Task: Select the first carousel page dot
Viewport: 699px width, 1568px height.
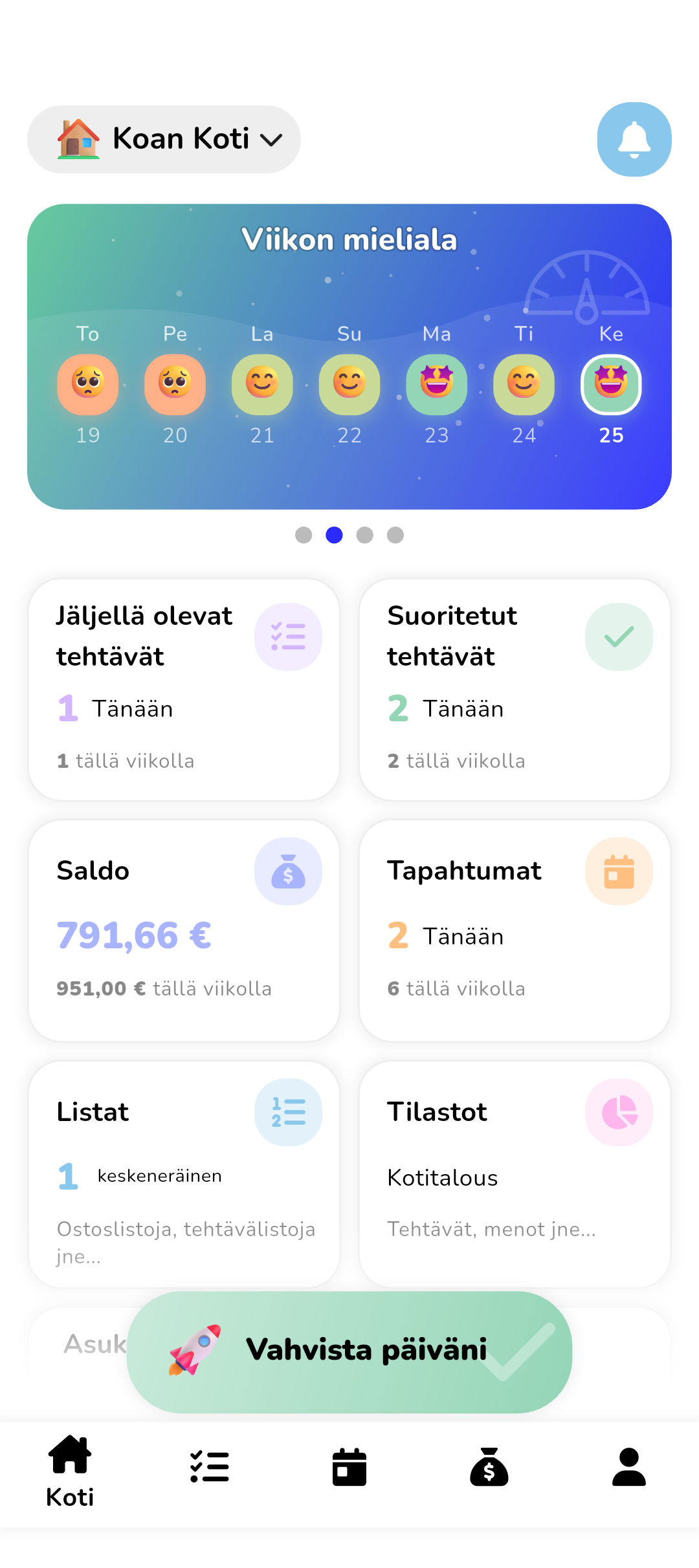Action: click(x=303, y=535)
